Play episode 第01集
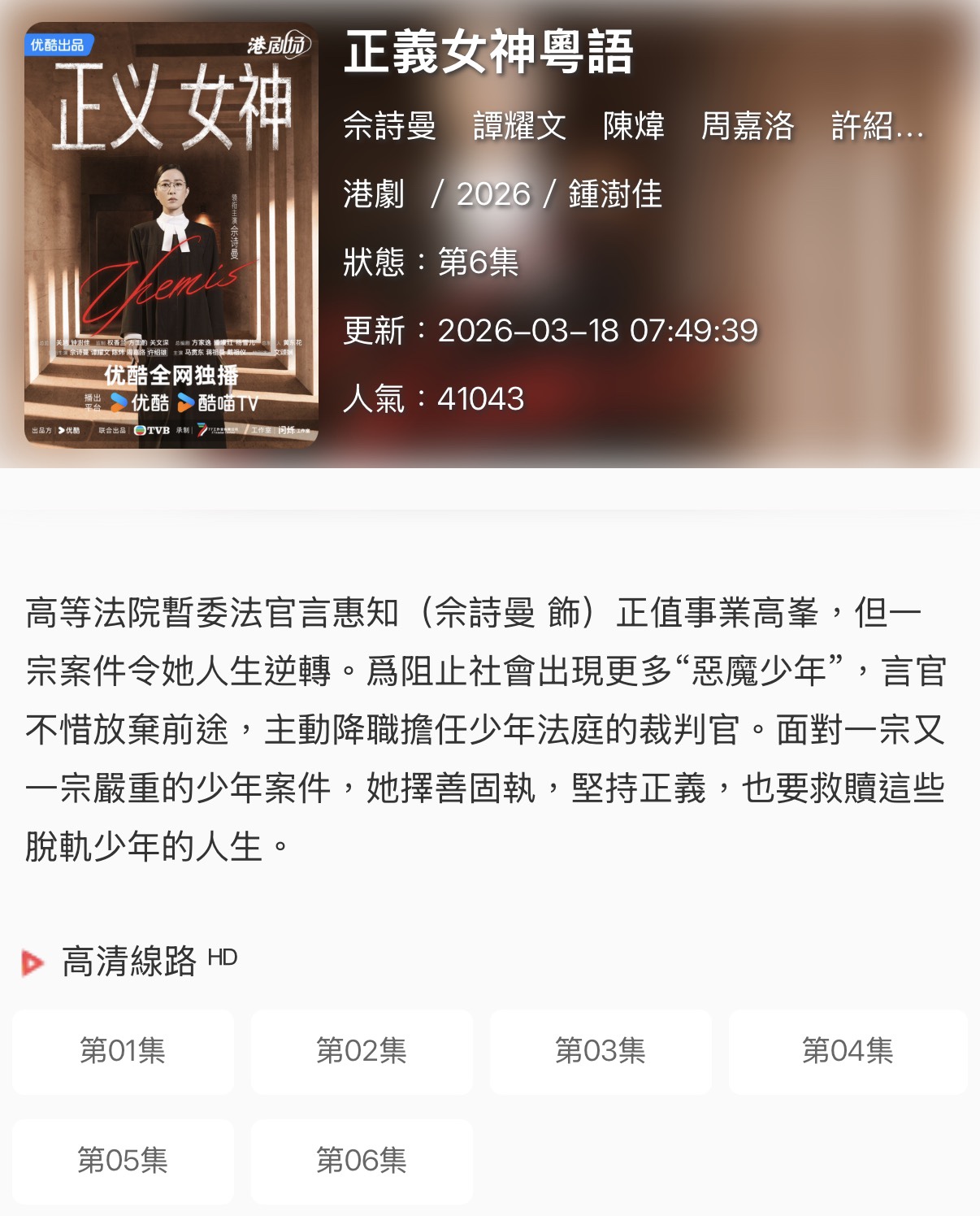This screenshot has height=1216, width=980. pyautogui.click(x=123, y=1051)
